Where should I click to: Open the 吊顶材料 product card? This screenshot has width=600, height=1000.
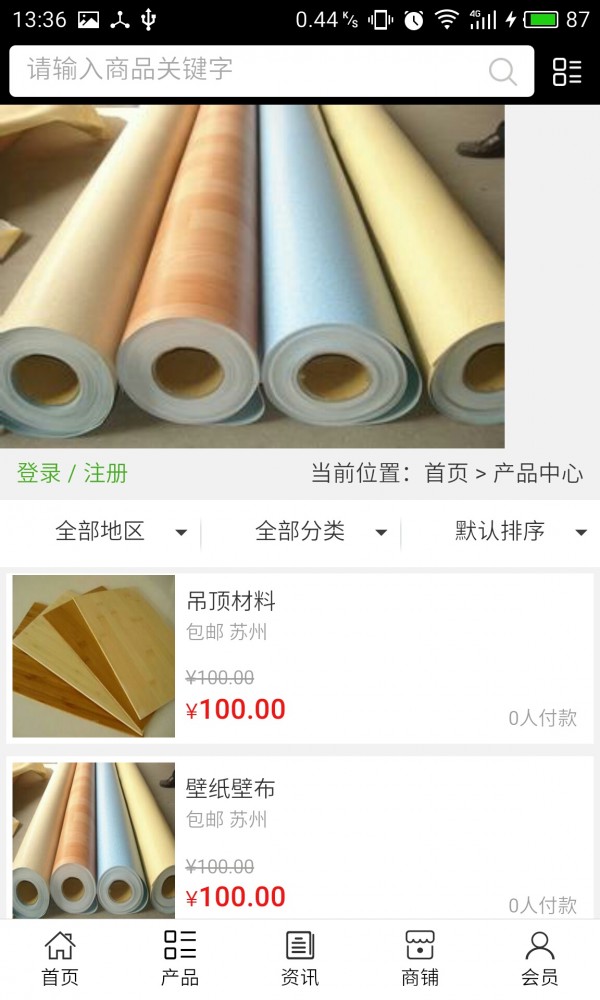pyautogui.click(x=300, y=657)
